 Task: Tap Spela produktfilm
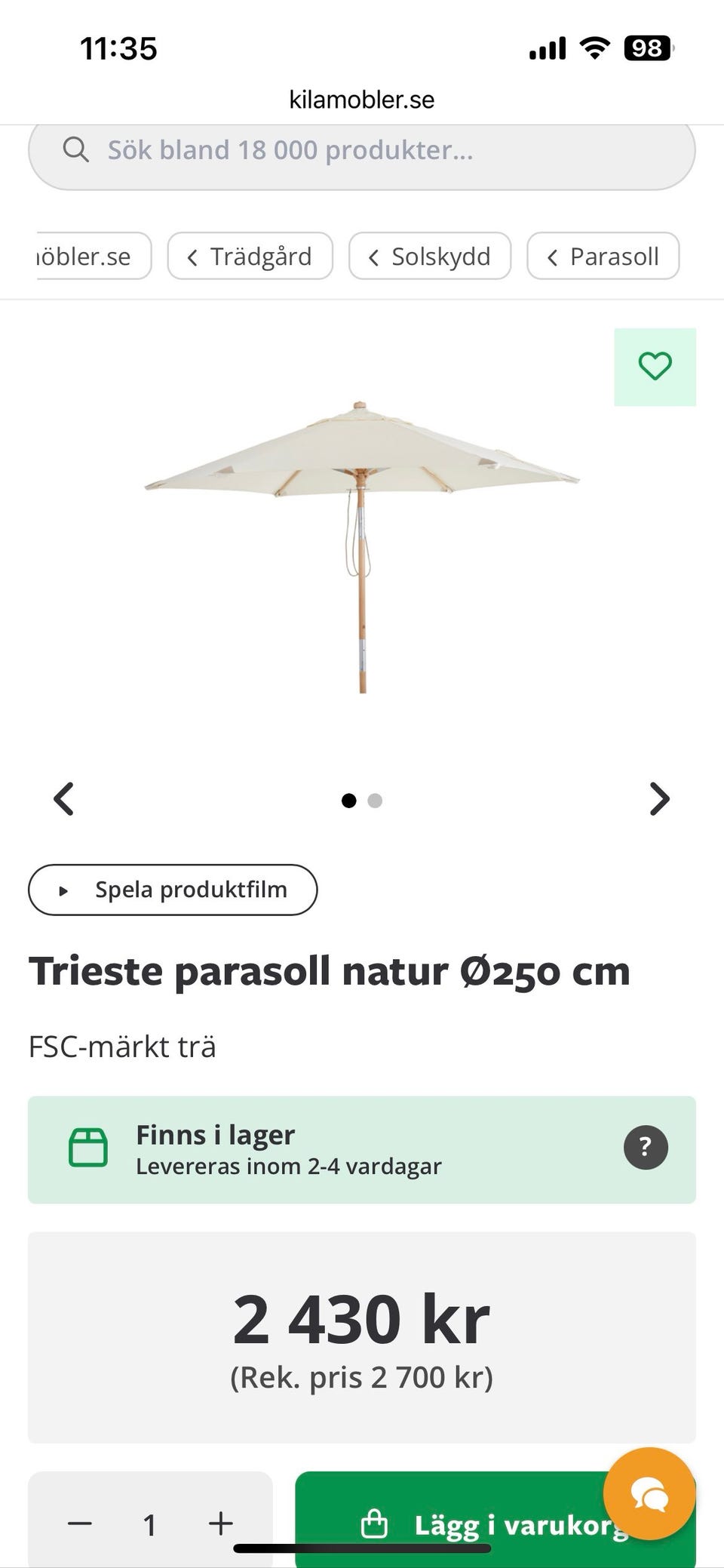click(x=190, y=890)
